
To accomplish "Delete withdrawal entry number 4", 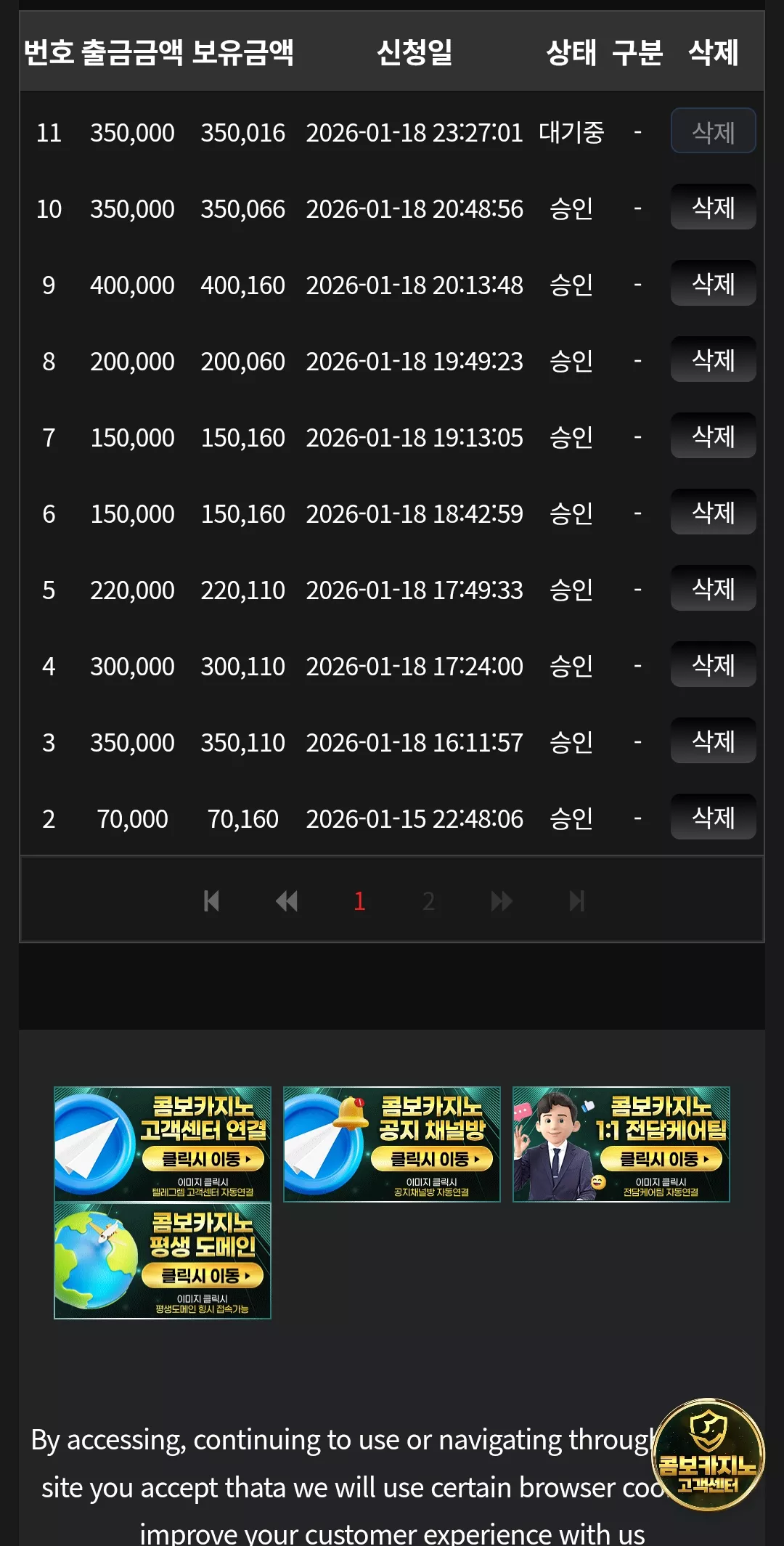I will coord(713,664).
